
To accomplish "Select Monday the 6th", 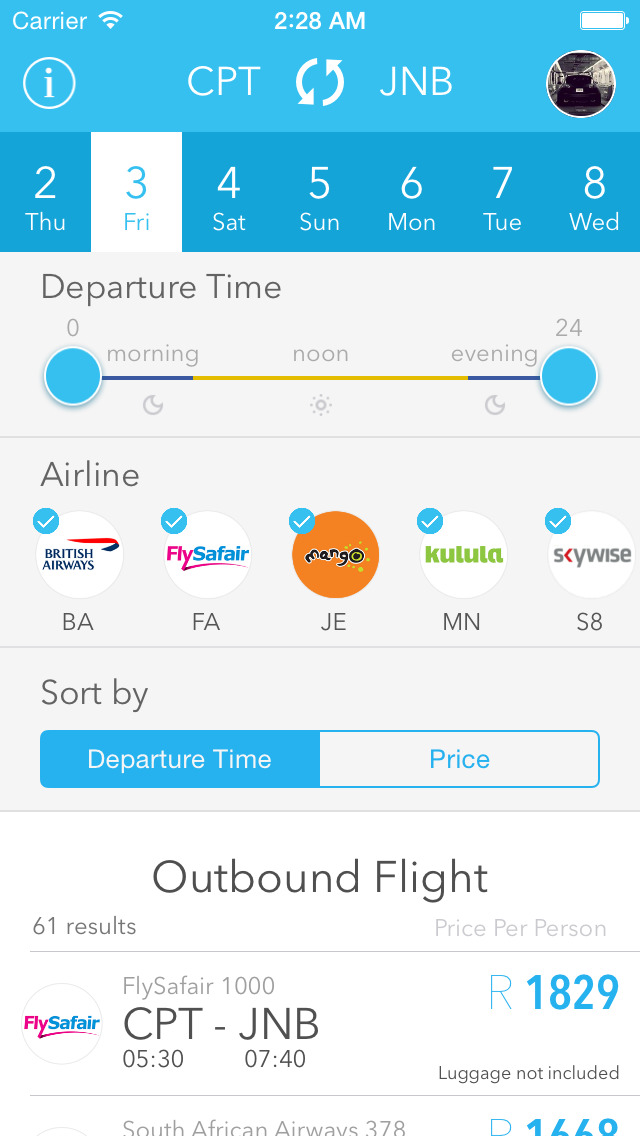I will point(411,192).
